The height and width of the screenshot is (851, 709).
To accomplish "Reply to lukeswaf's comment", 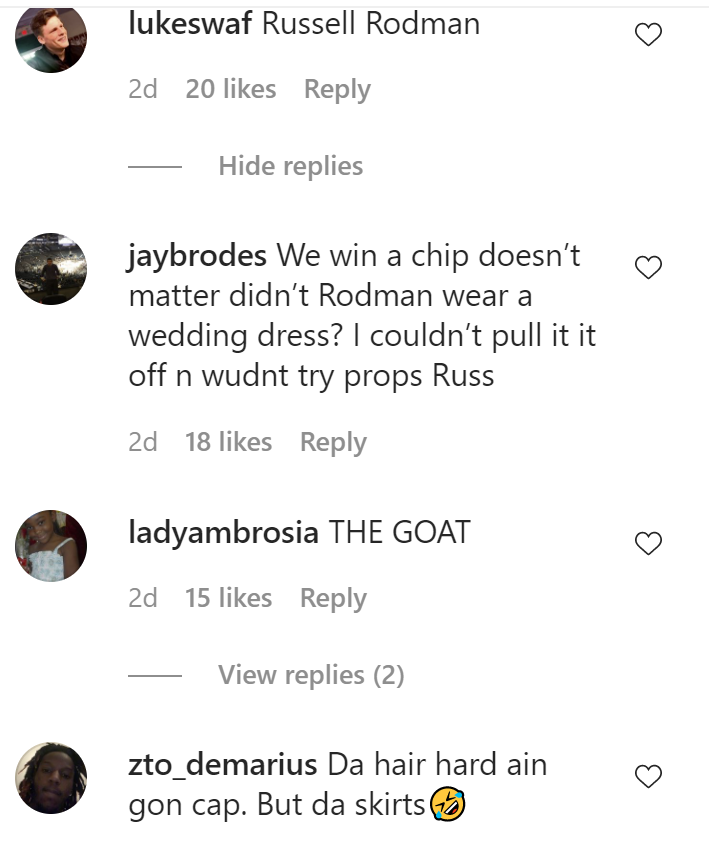I will tap(337, 89).
